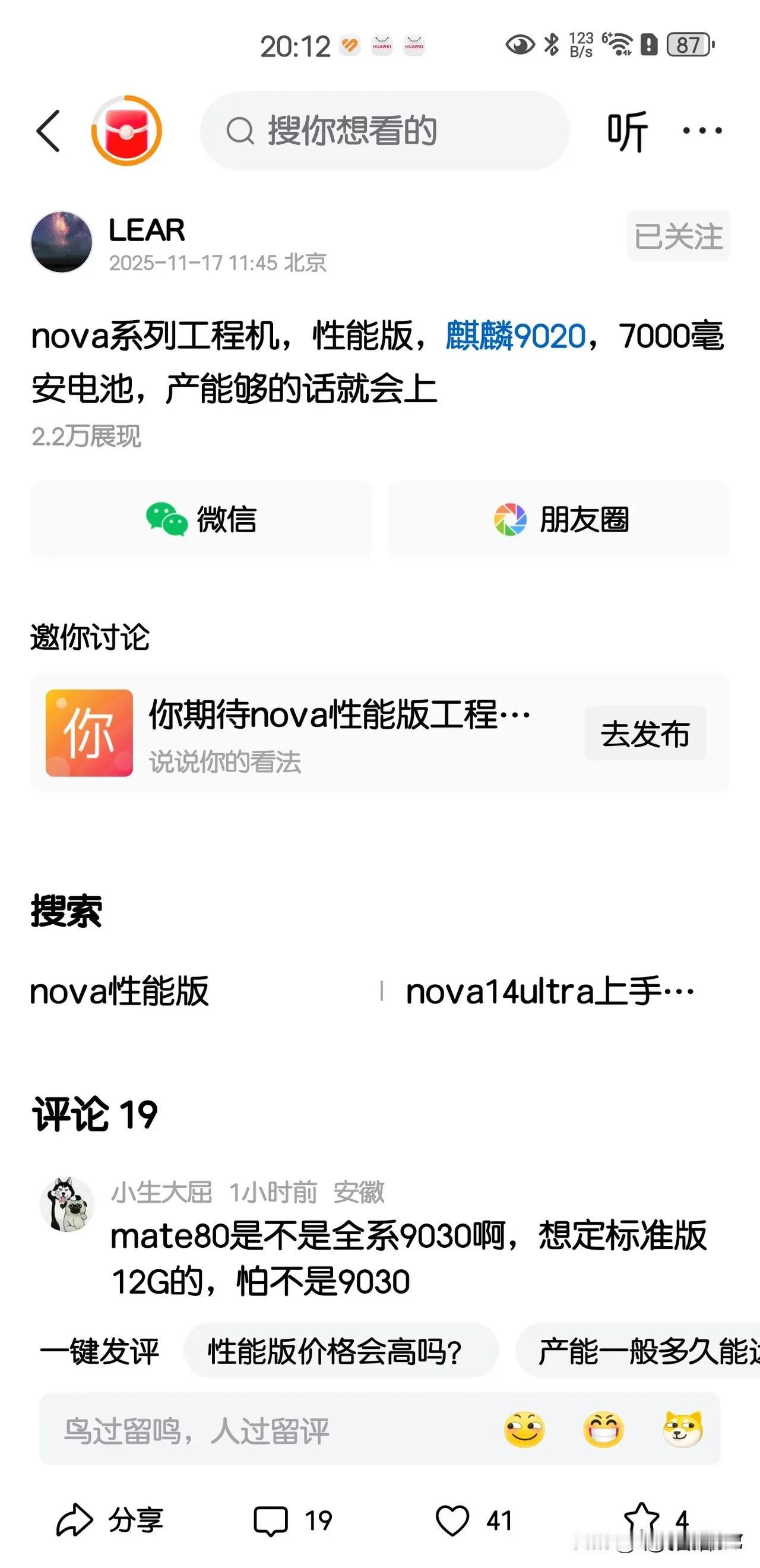Image resolution: width=760 pixels, height=1568 pixels.
Task: Tap 去发布 to publish a discussion
Action: [x=645, y=735]
